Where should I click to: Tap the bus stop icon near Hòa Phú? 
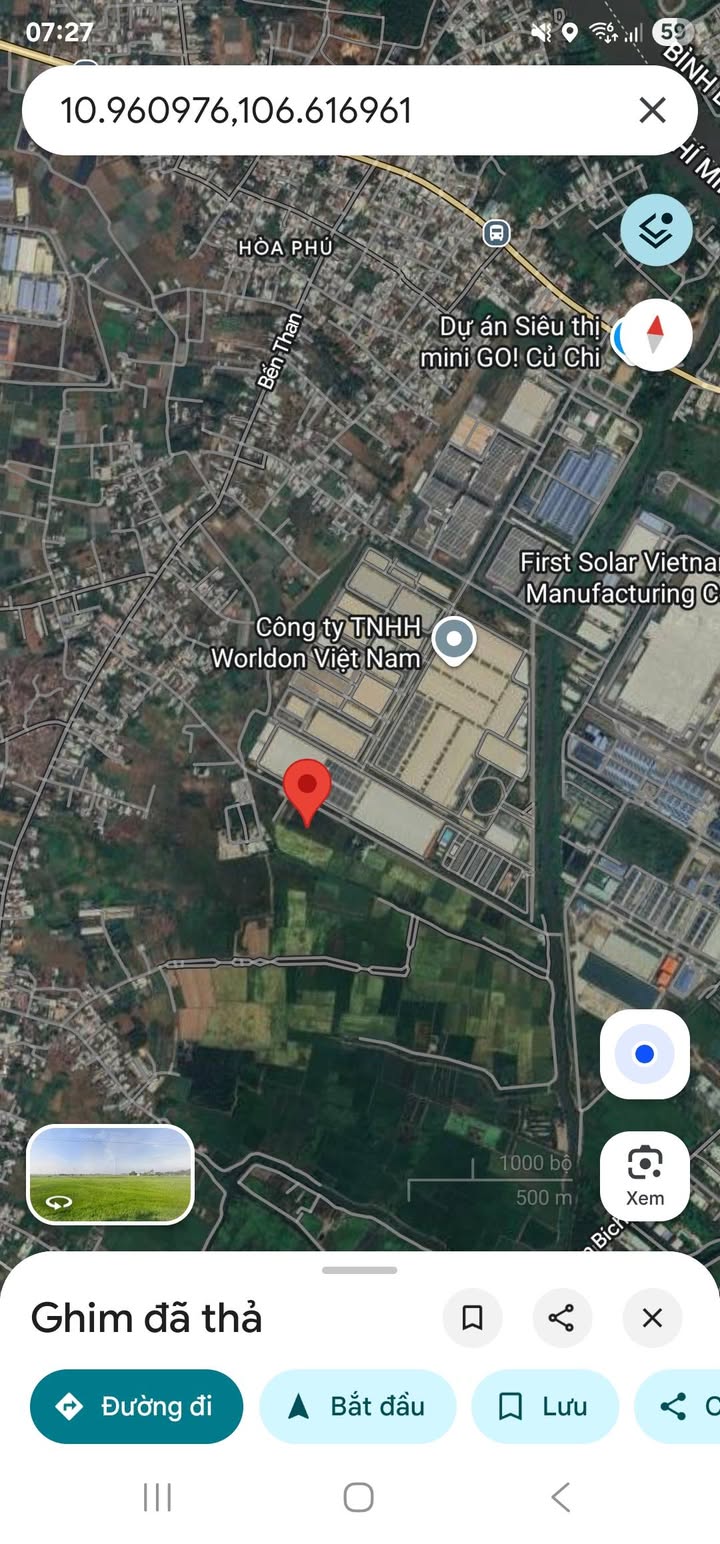pos(495,234)
